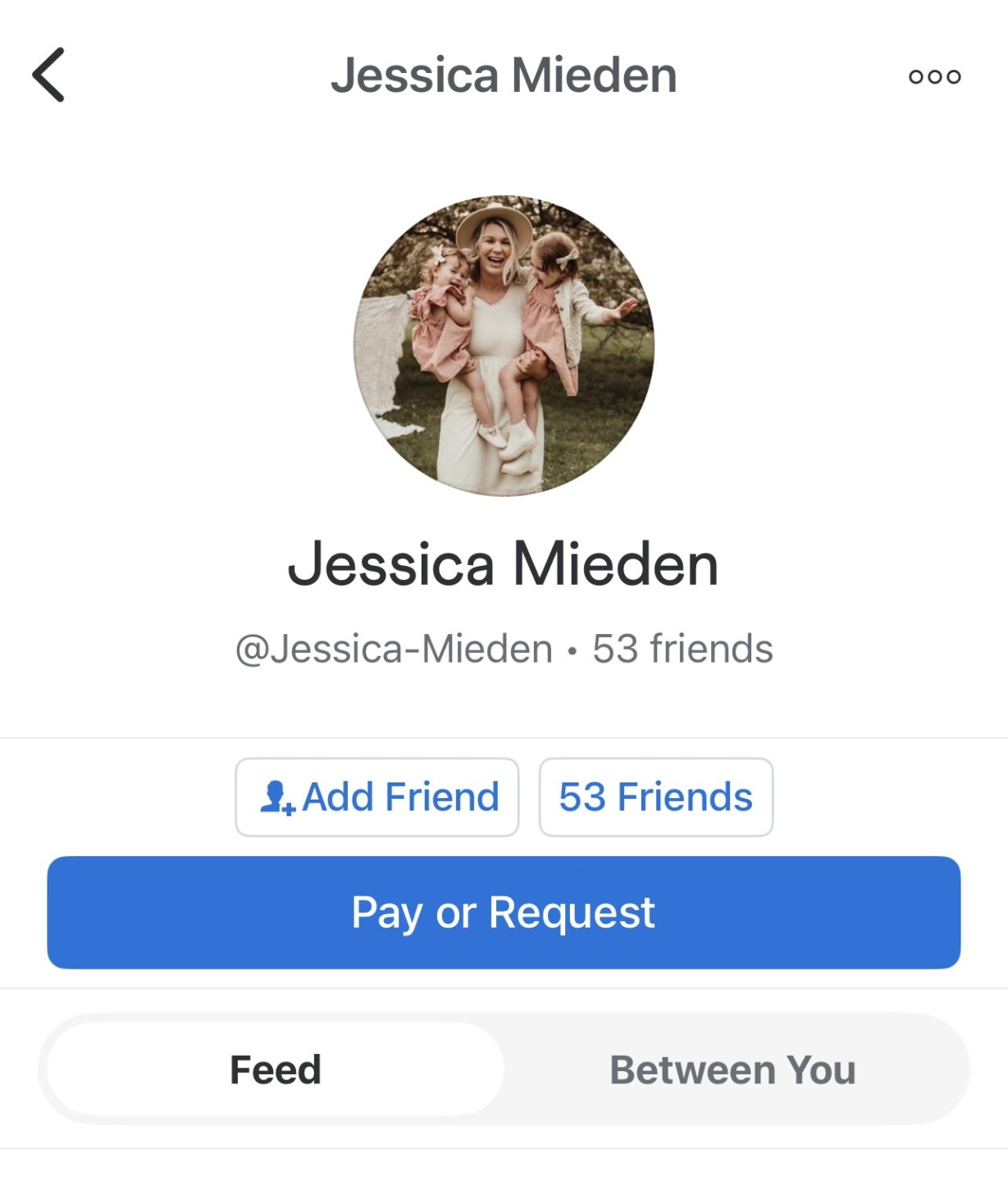Select the Feed tab
The width and height of the screenshot is (1008, 1181).
pos(276,1069)
